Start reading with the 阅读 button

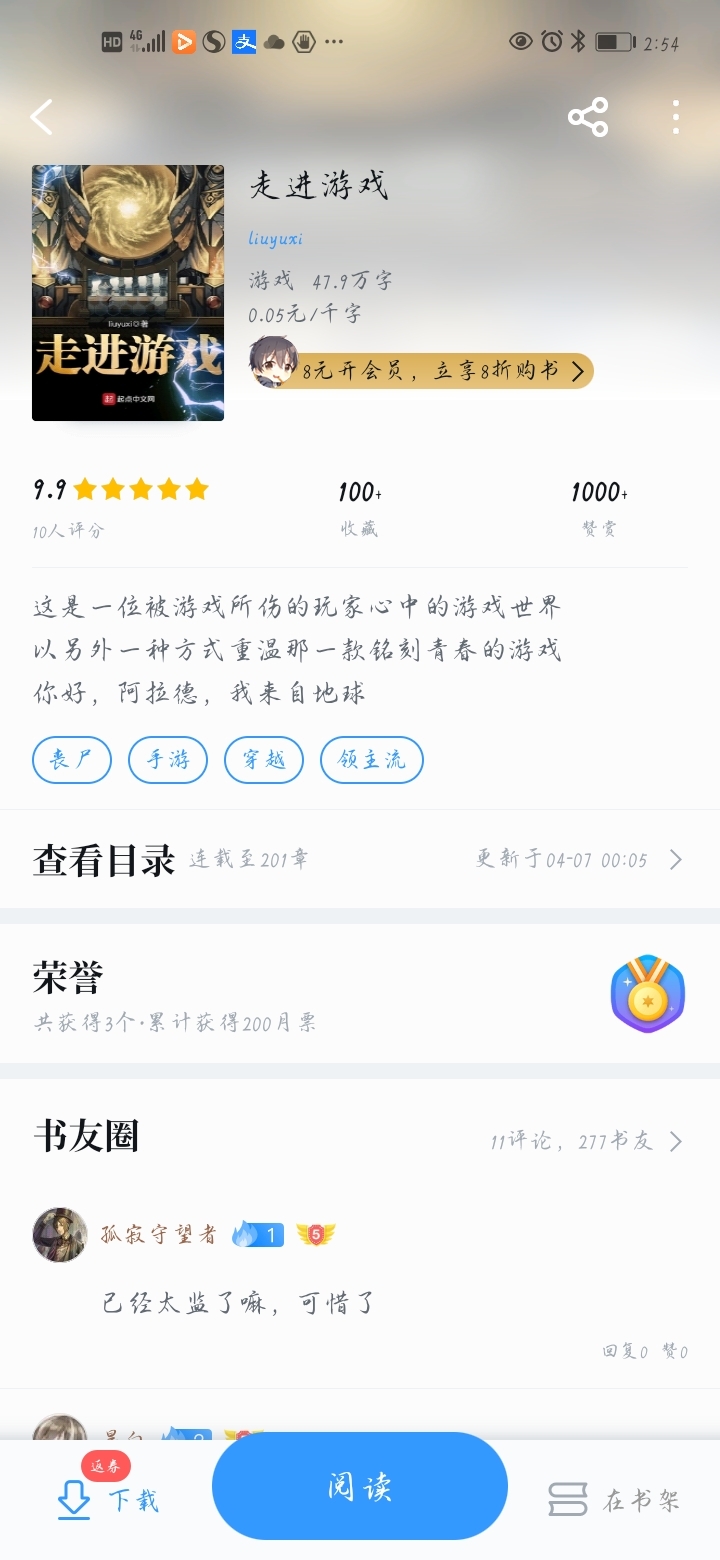click(360, 1486)
